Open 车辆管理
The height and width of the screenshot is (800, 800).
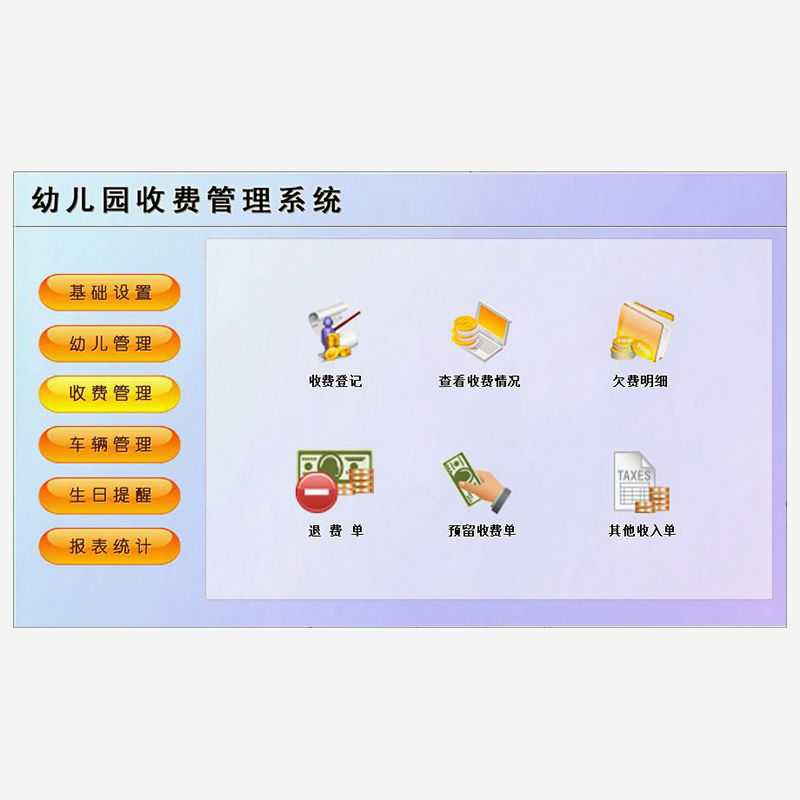(109, 444)
